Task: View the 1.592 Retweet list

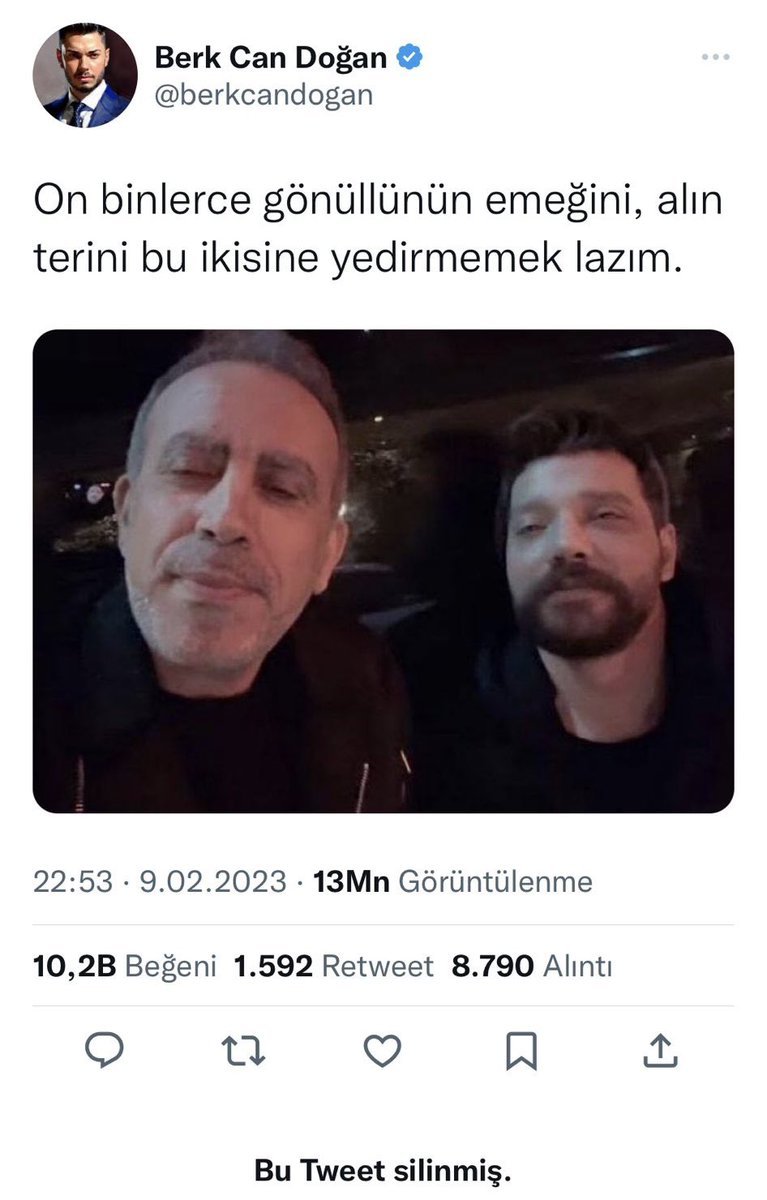Action: tap(333, 966)
